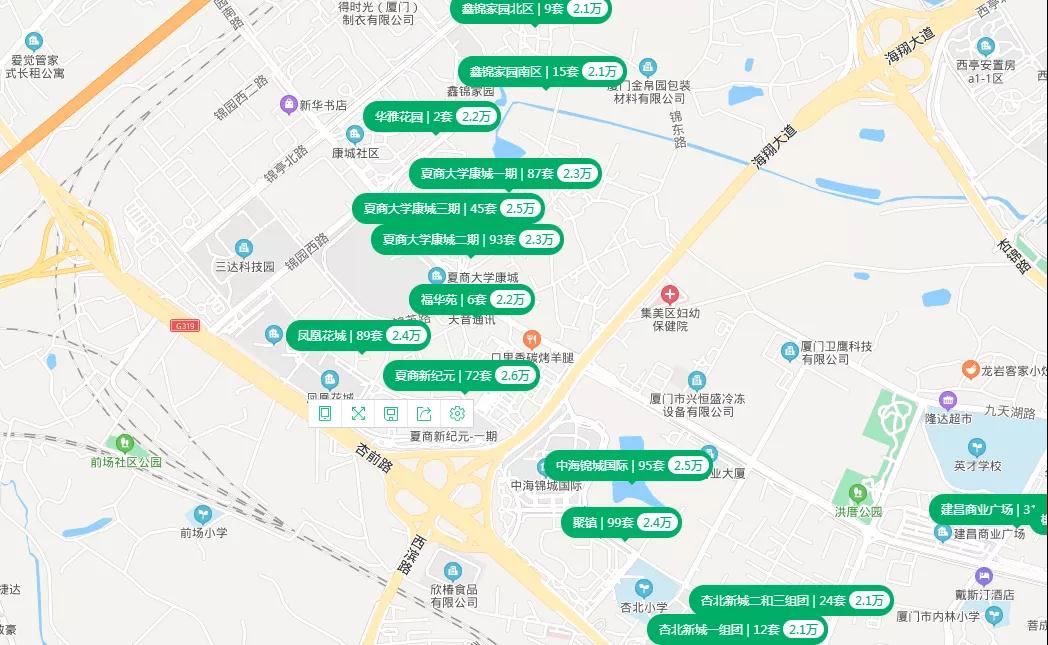1048x645 pixels.
Task: Tap the save disk icon in the toolbar
Action: (x=391, y=413)
